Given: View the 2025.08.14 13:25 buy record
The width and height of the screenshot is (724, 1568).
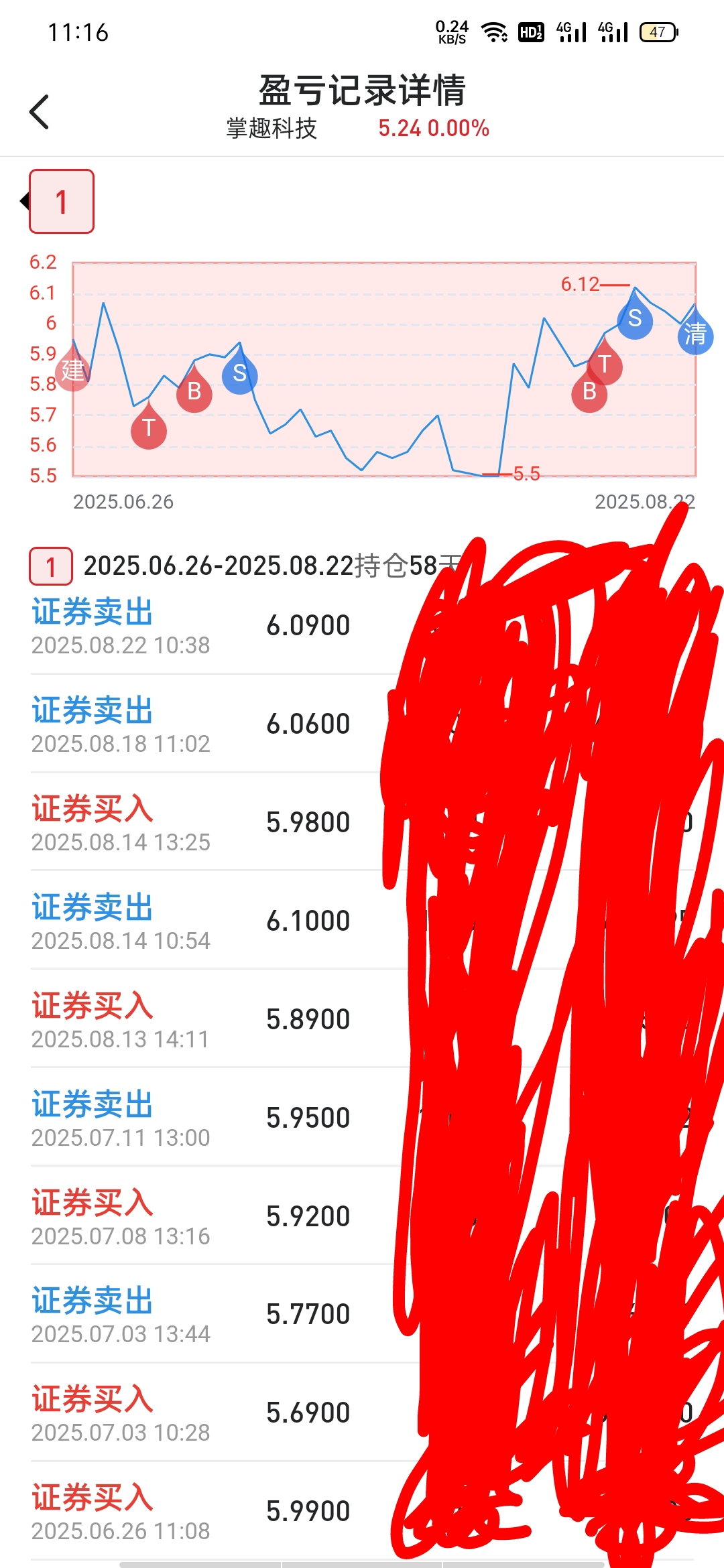Looking at the screenshot, I should point(362,823).
